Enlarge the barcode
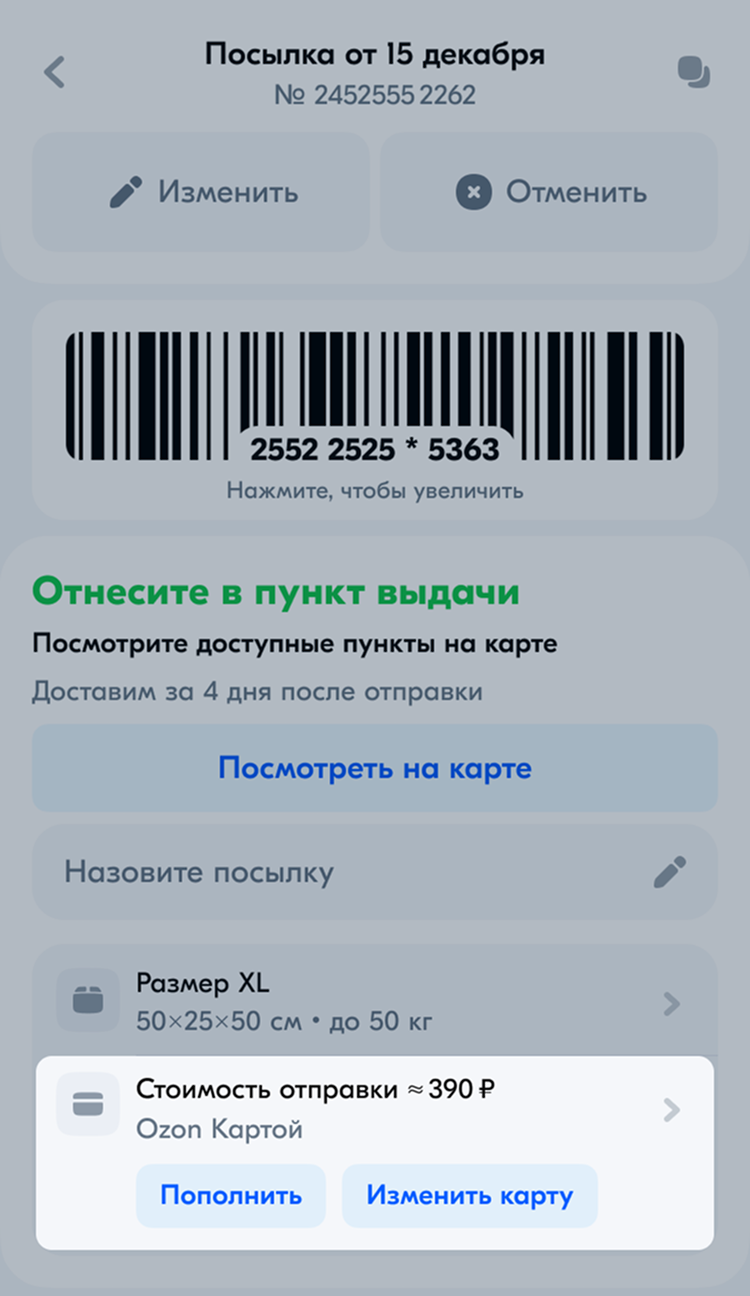The height and width of the screenshot is (1296, 750). [375, 400]
